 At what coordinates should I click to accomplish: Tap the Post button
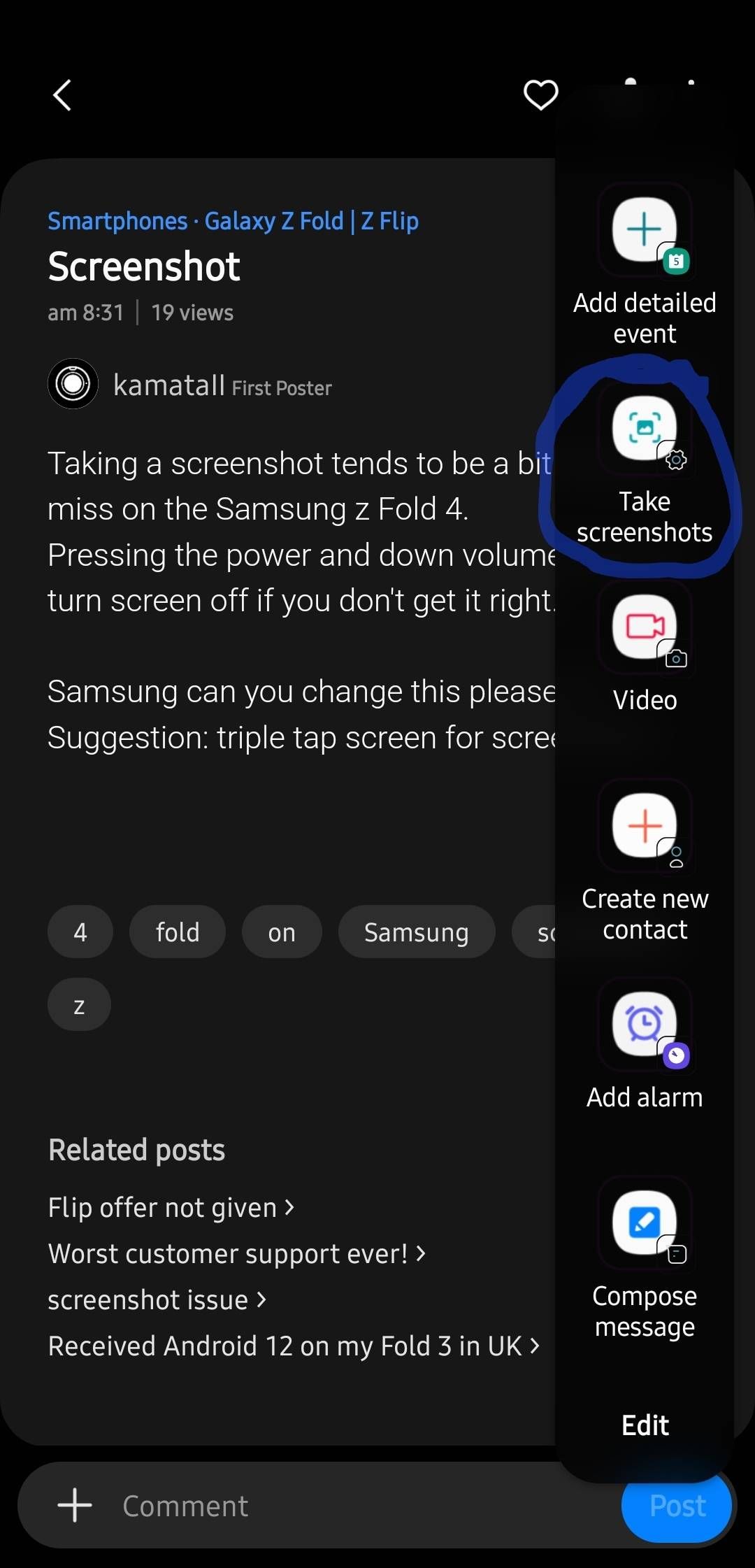coord(675,1505)
